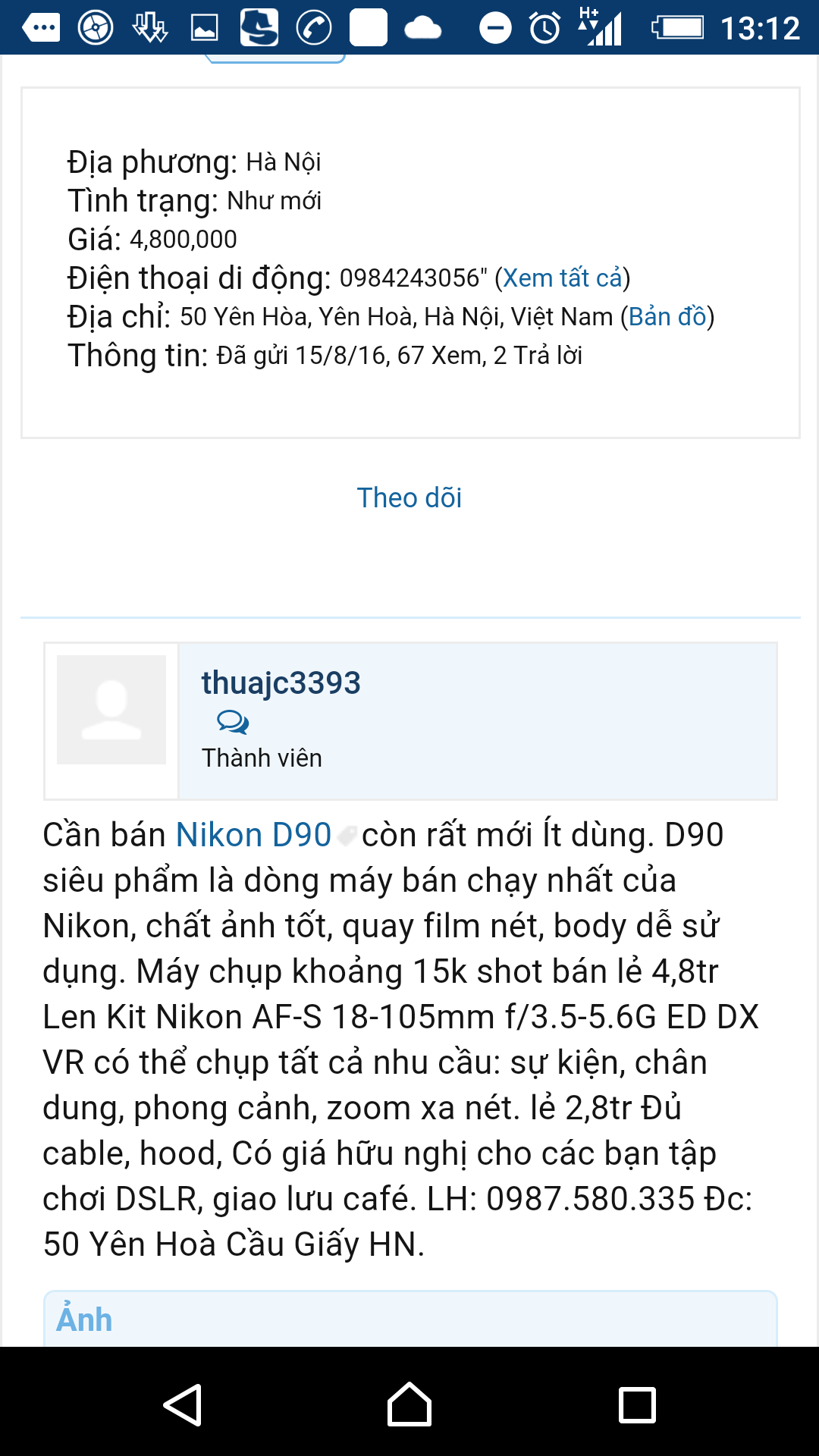This screenshot has width=819, height=1456.
Task: Tap 'Theo dõi' to follow listing
Action: point(409,497)
